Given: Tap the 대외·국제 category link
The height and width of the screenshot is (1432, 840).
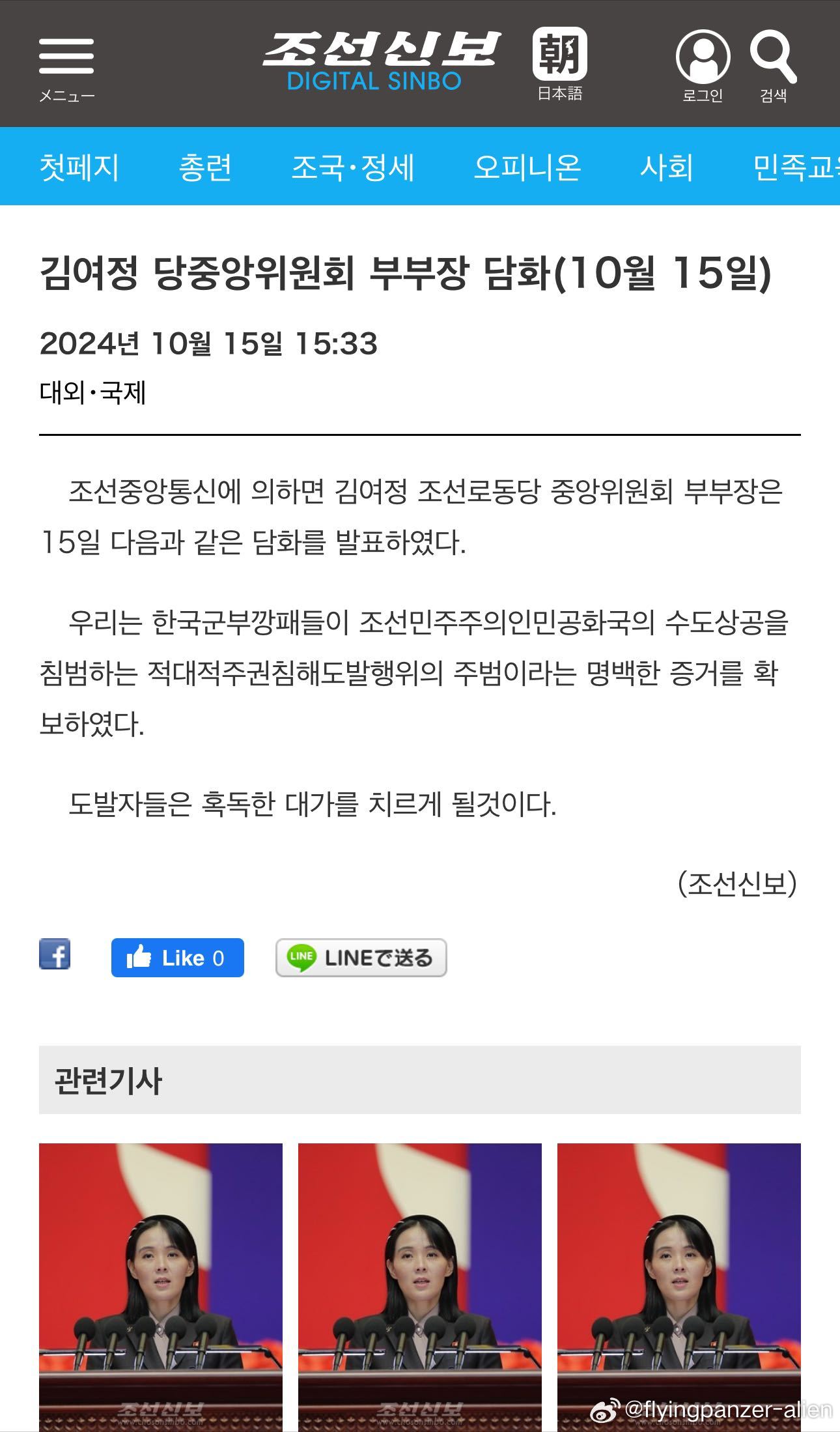Looking at the screenshot, I should tap(92, 392).
